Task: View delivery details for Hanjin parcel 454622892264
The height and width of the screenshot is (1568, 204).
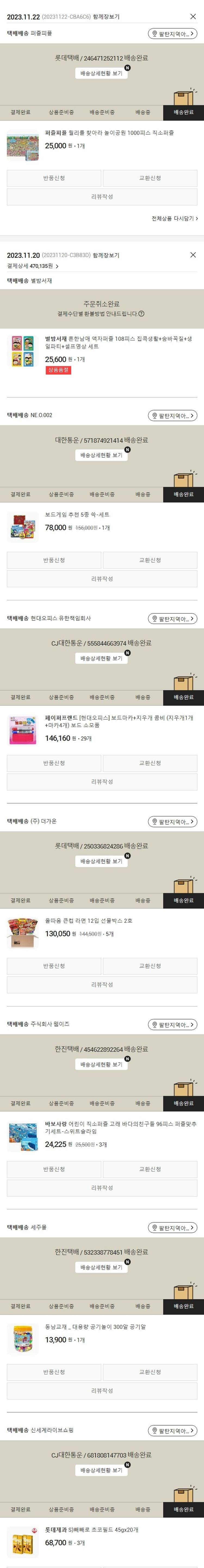Action: (x=101, y=1065)
